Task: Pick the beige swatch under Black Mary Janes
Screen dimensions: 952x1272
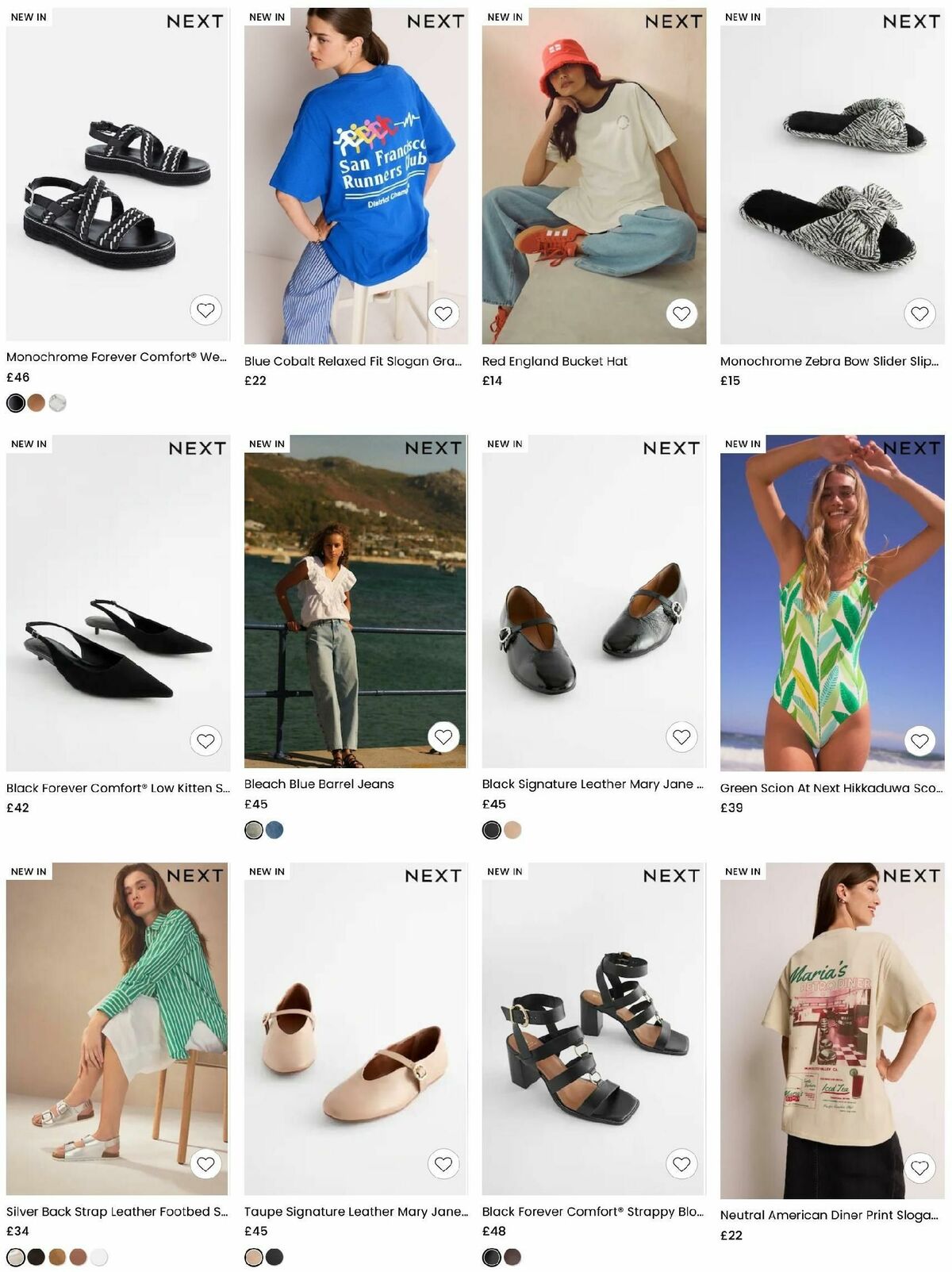Action: pyautogui.click(x=511, y=832)
